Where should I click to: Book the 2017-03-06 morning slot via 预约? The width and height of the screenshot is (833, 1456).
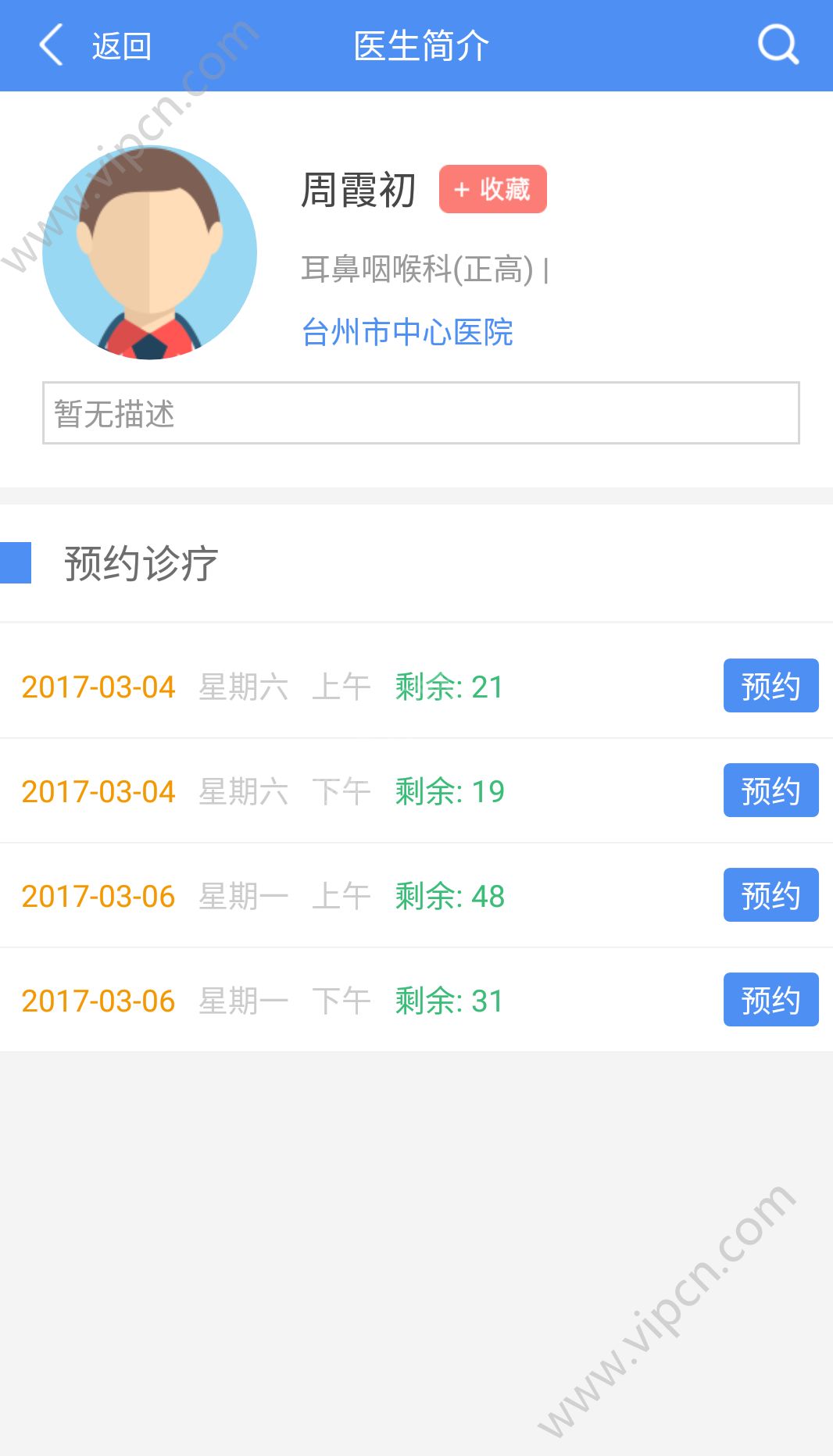click(x=770, y=894)
